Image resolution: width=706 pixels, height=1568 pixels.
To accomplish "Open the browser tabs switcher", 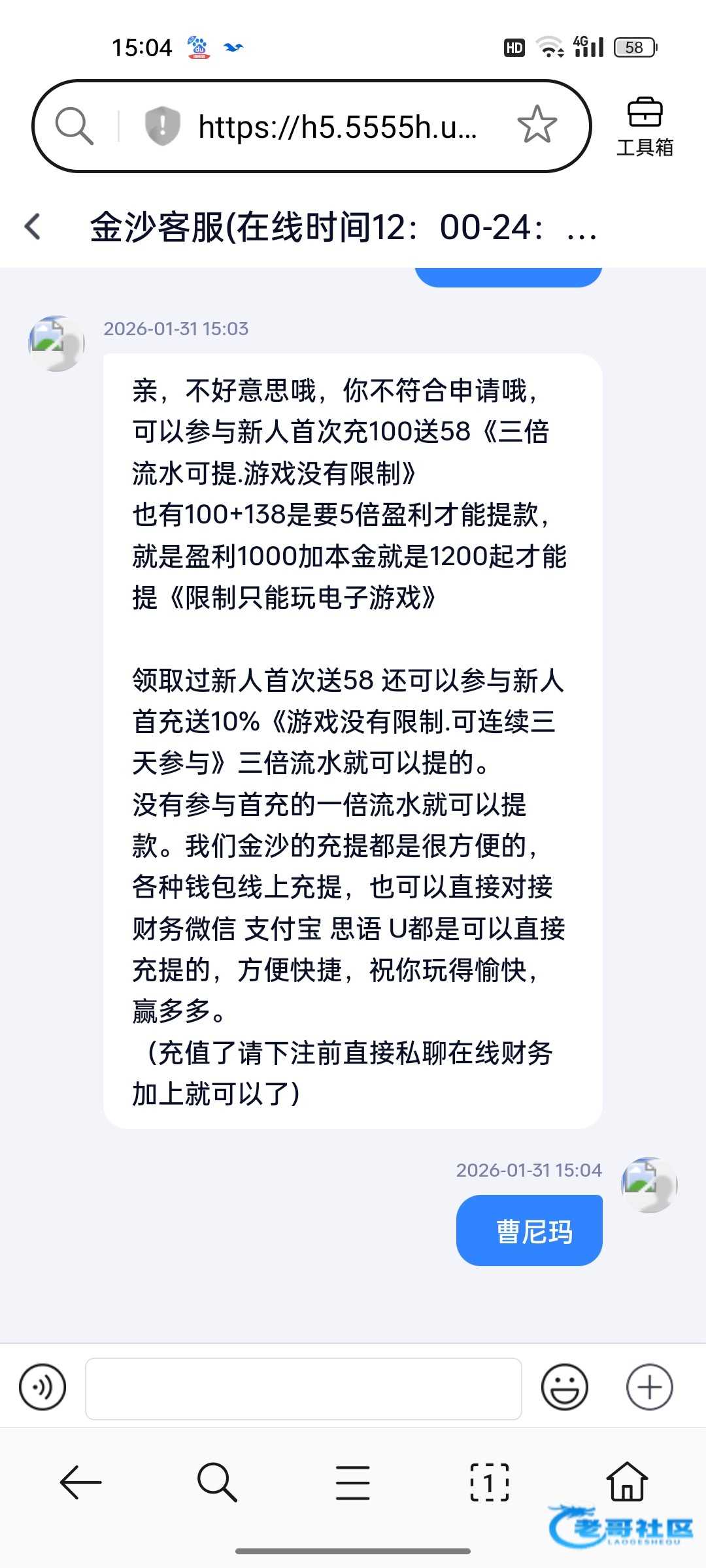I will pos(489,1482).
